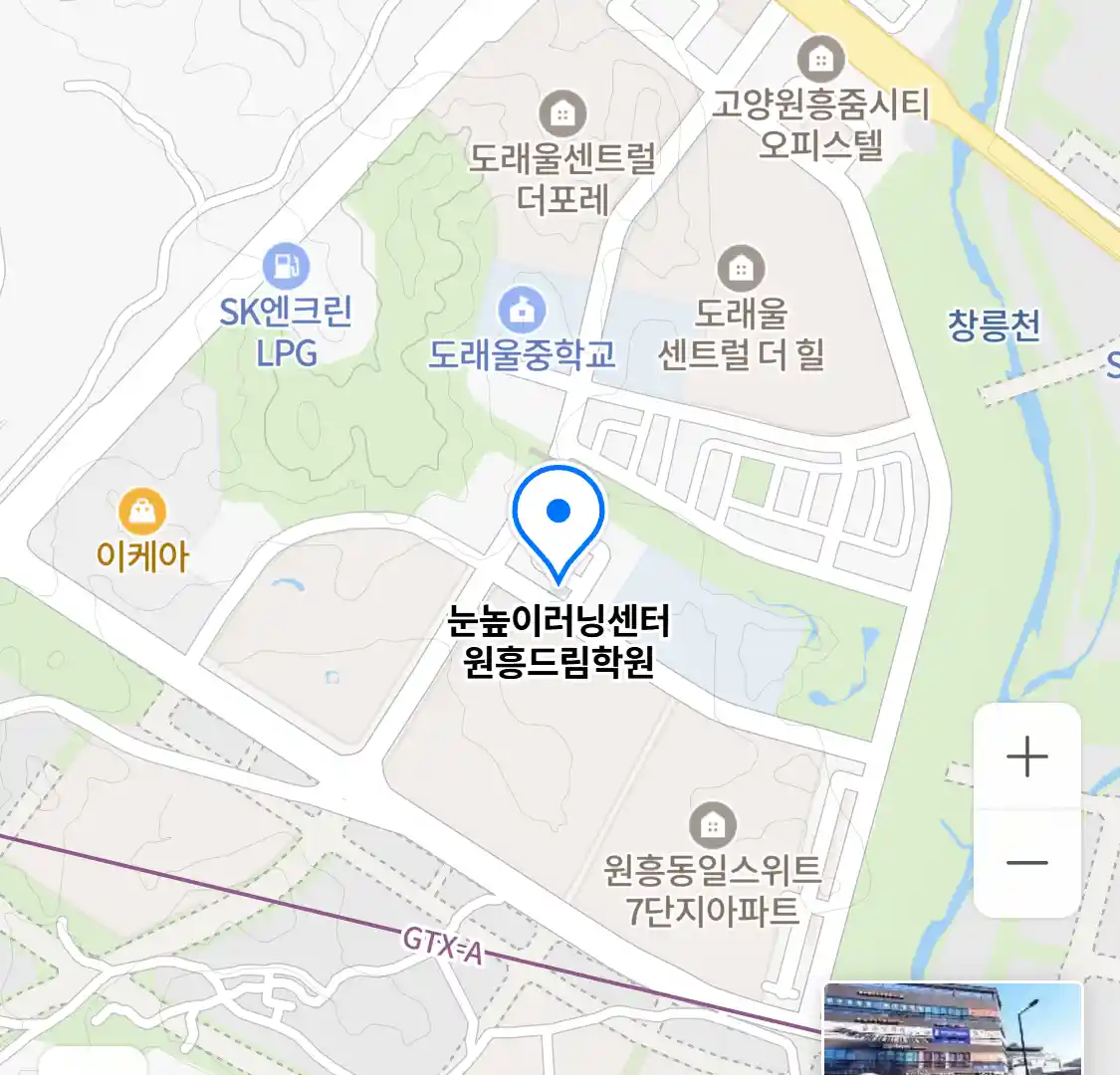Select 원흥동일스위트 7단지아파트 marker

pyautogui.click(x=713, y=825)
